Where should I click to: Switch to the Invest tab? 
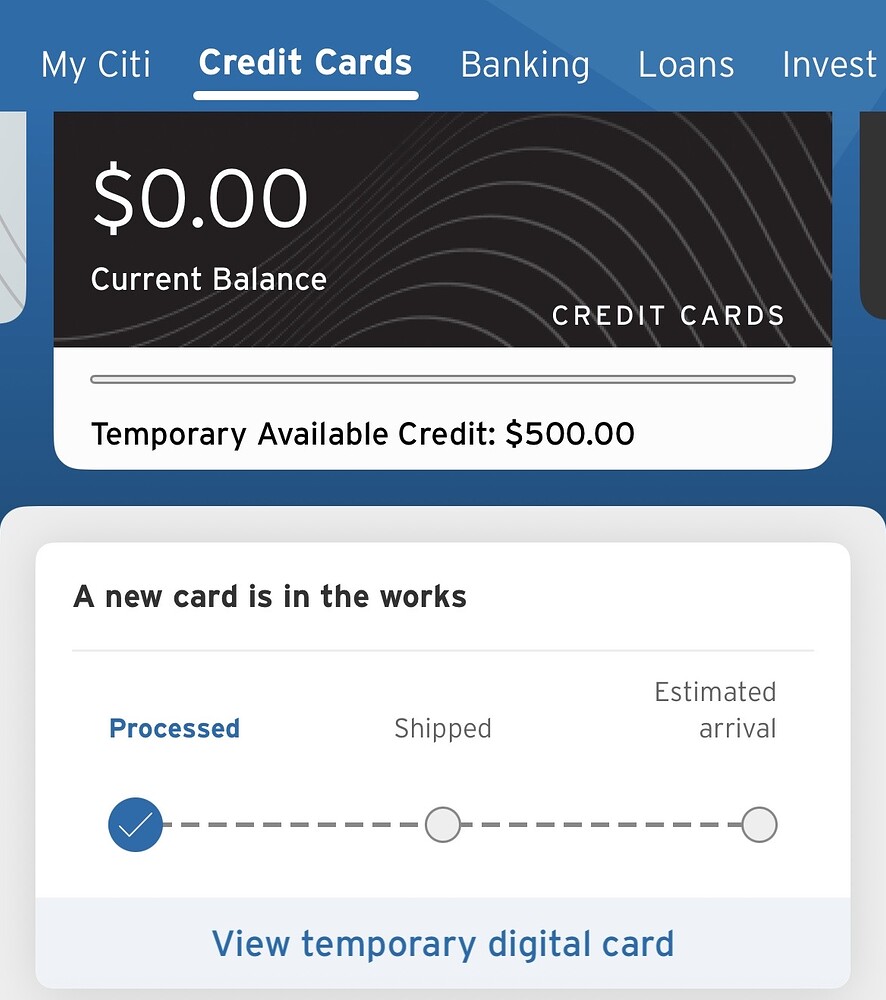[829, 66]
